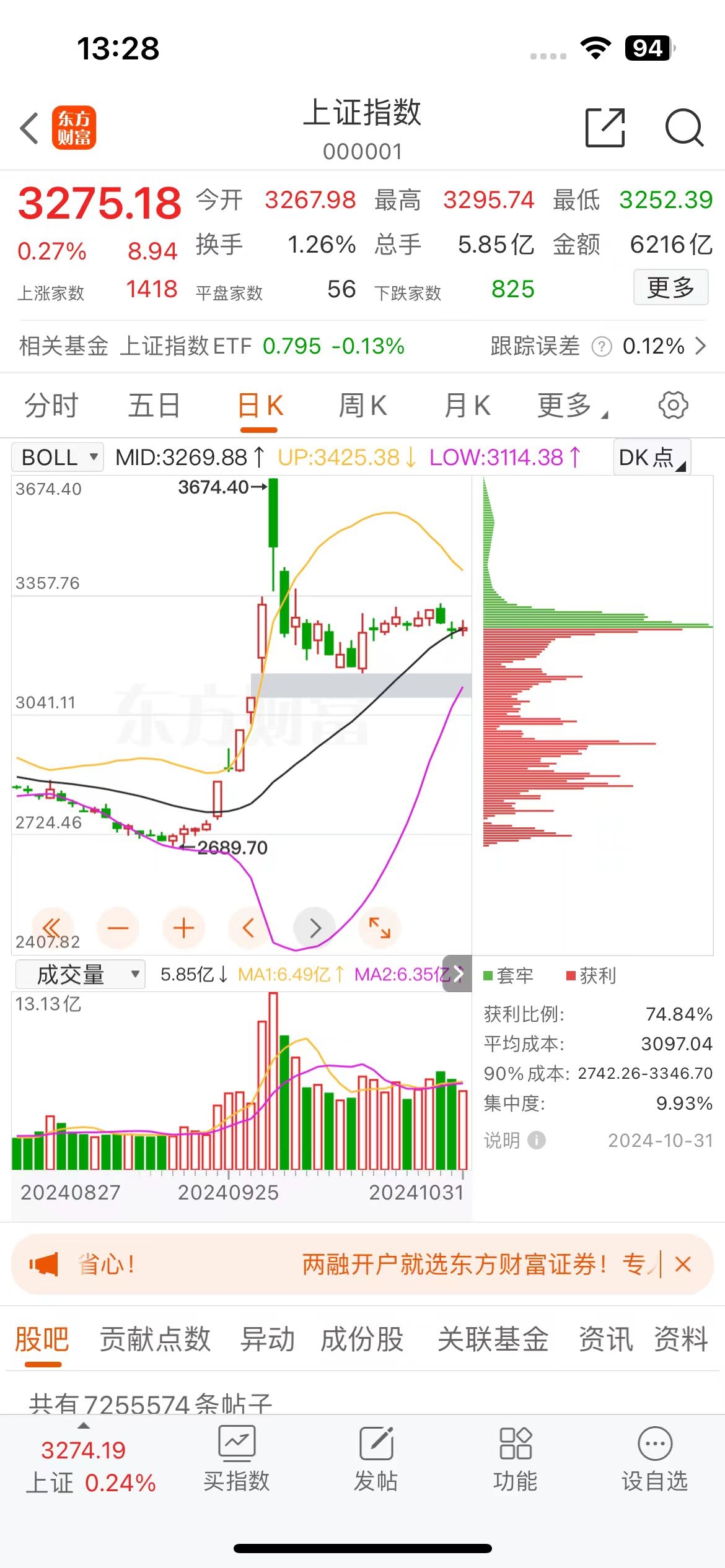725x1568 pixels.
Task: Tap the 更多 button for more quote data
Action: (670, 287)
